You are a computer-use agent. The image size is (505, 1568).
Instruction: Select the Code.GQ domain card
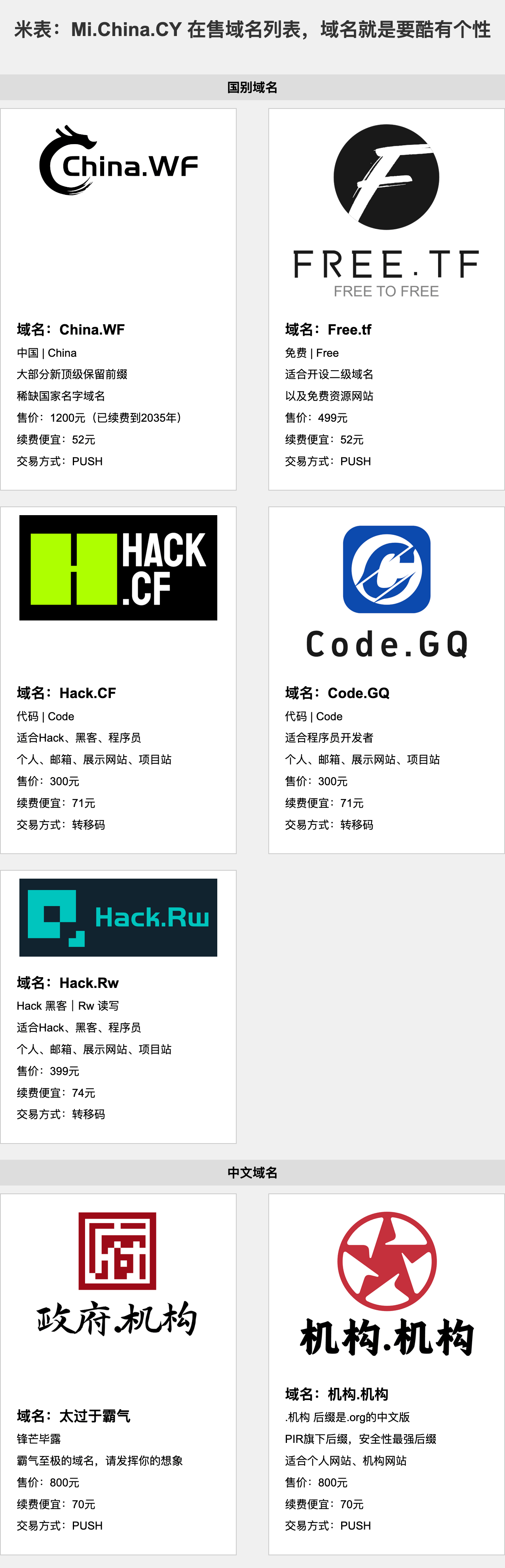click(386, 680)
